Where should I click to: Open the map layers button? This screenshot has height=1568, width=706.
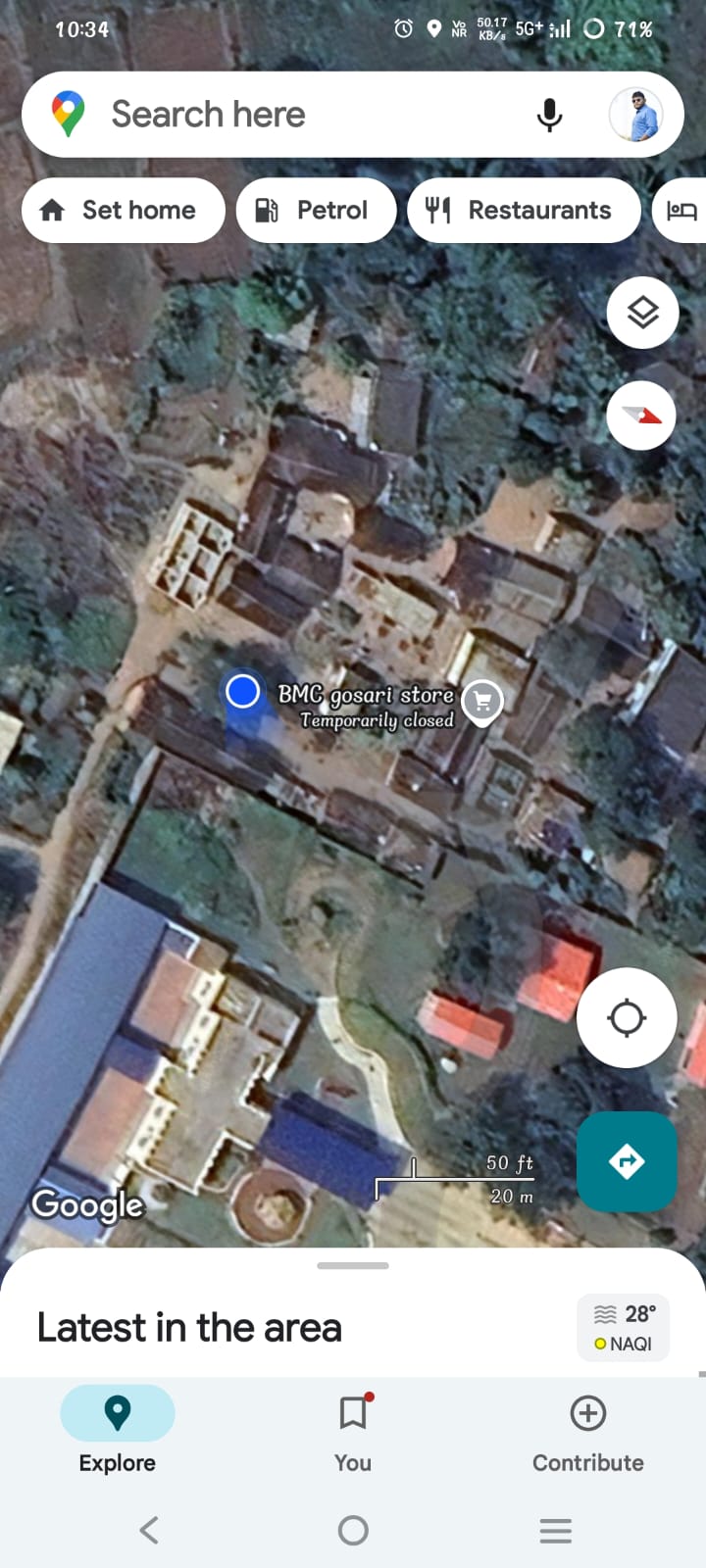coord(642,314)
